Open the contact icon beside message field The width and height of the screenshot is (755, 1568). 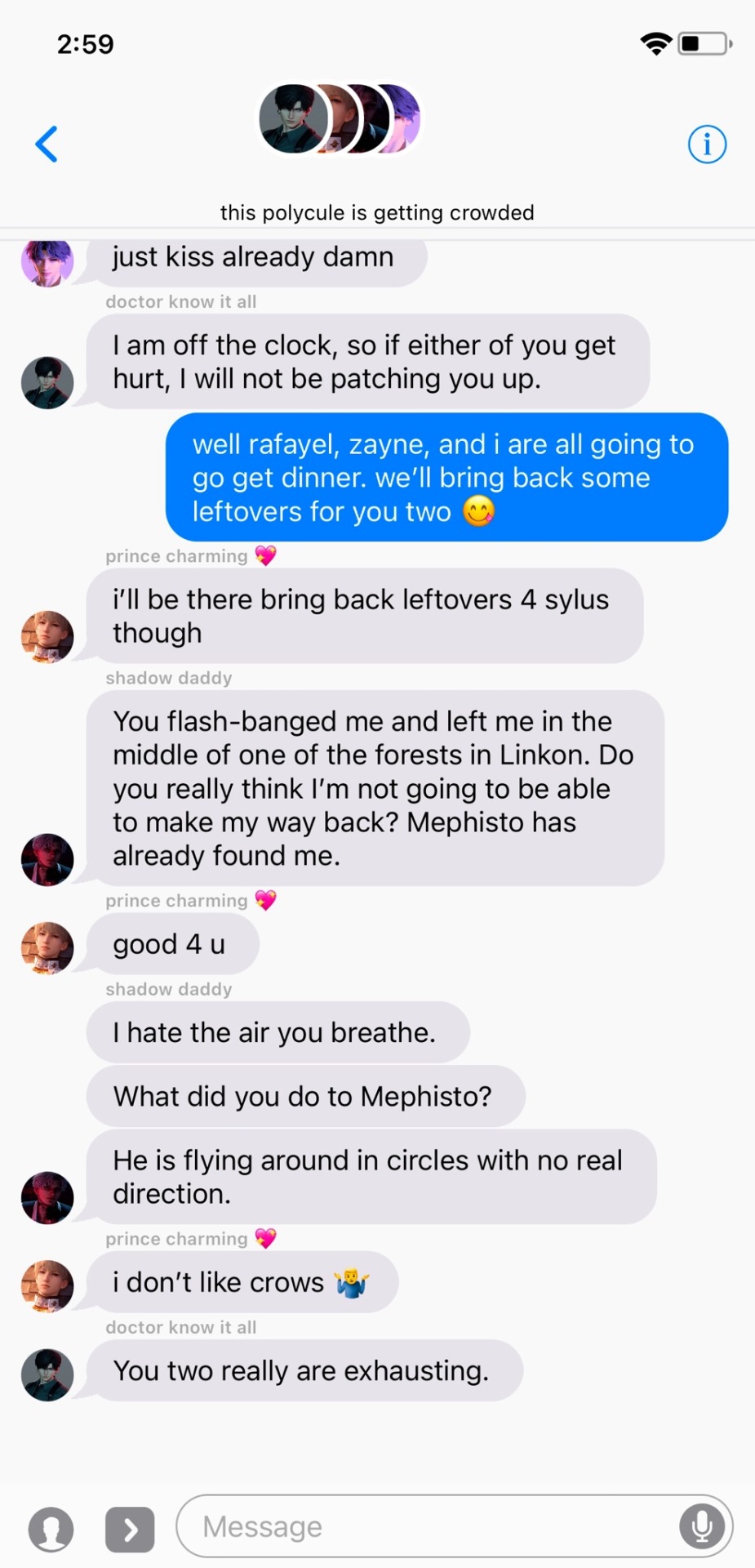(x=51, y=1529)
